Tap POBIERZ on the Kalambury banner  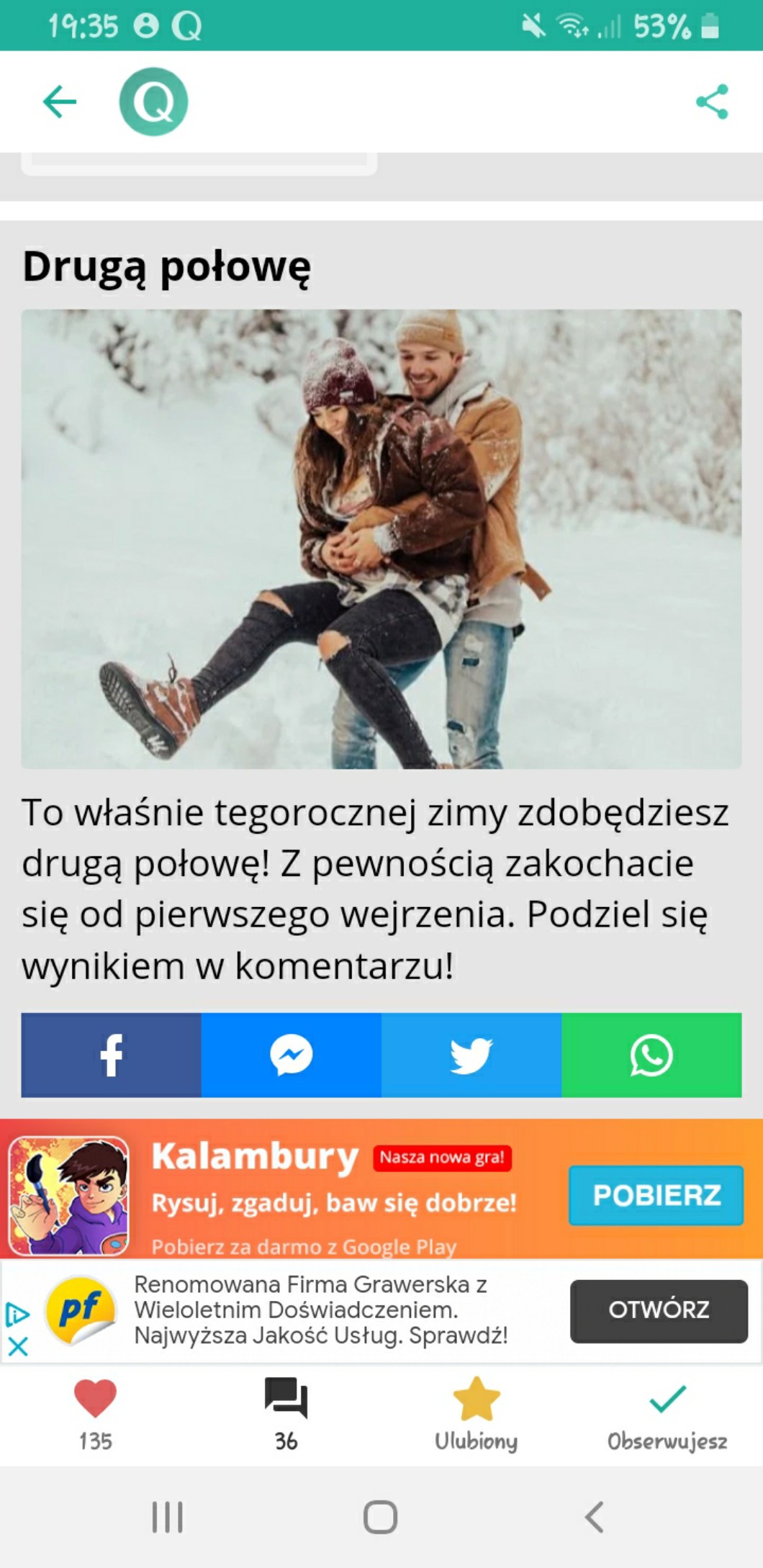click(656, 1195)
